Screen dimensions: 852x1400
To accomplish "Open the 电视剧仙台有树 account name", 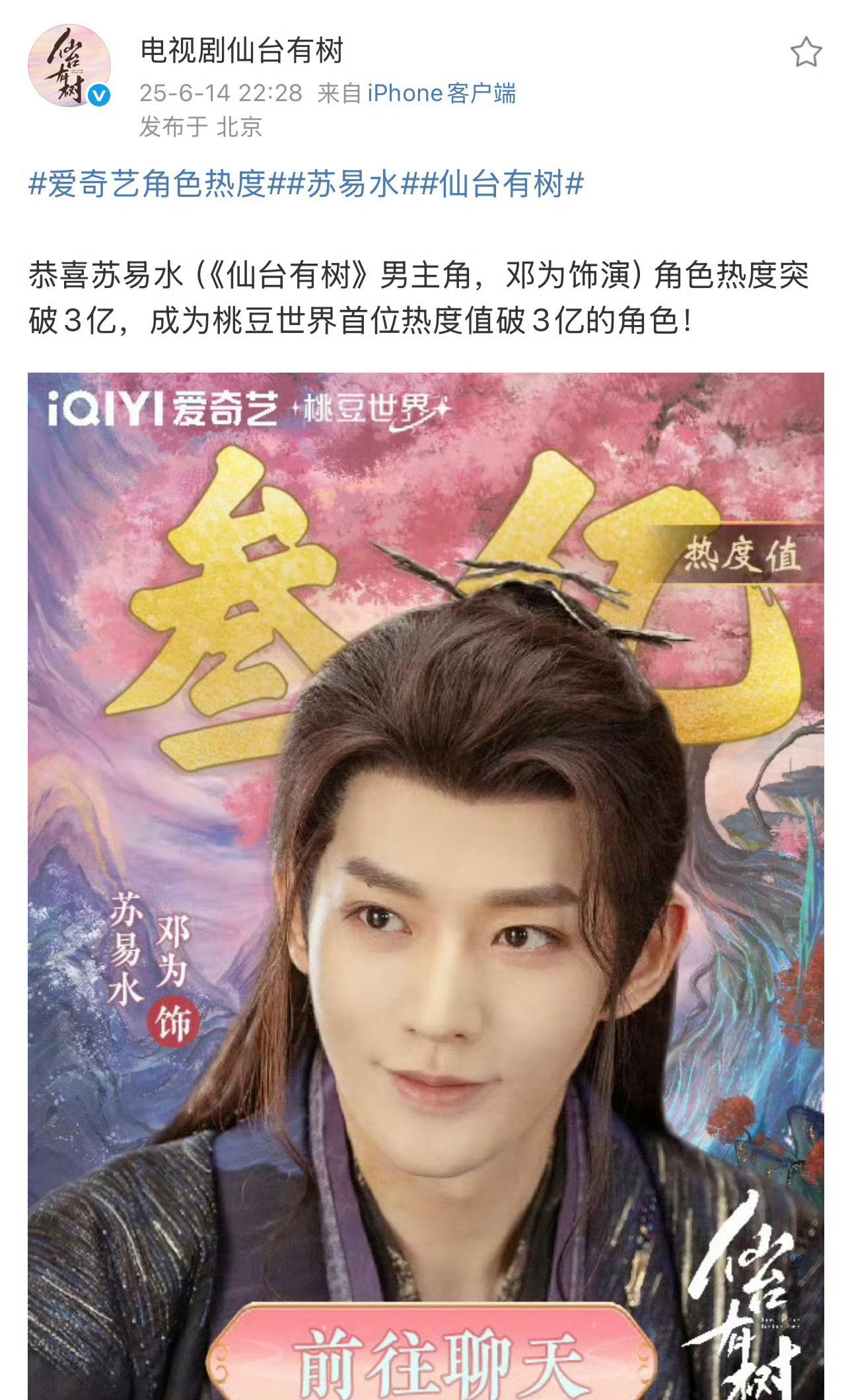I will (x=242, y=51).
